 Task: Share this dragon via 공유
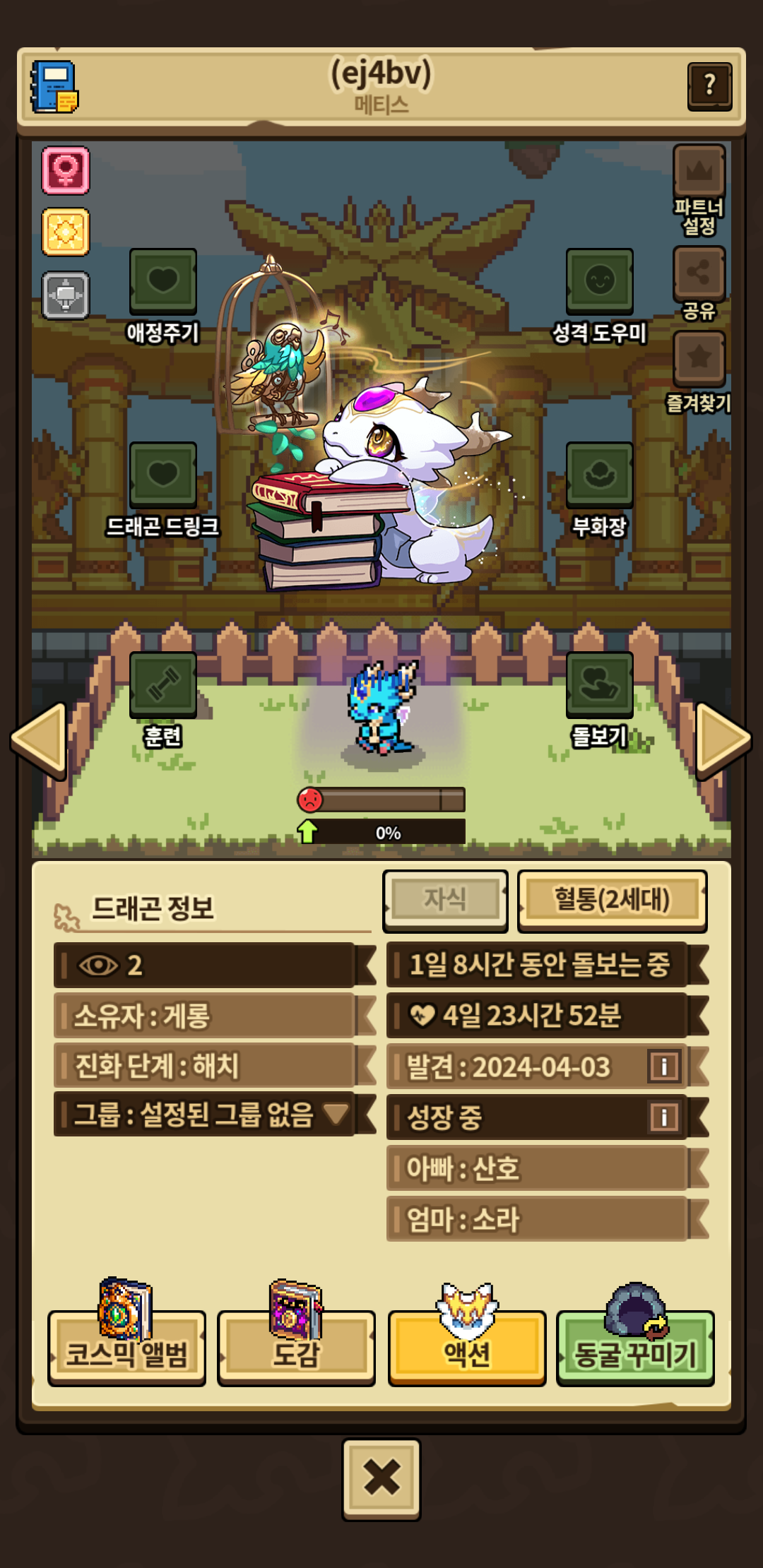click(x=699, y=273)
